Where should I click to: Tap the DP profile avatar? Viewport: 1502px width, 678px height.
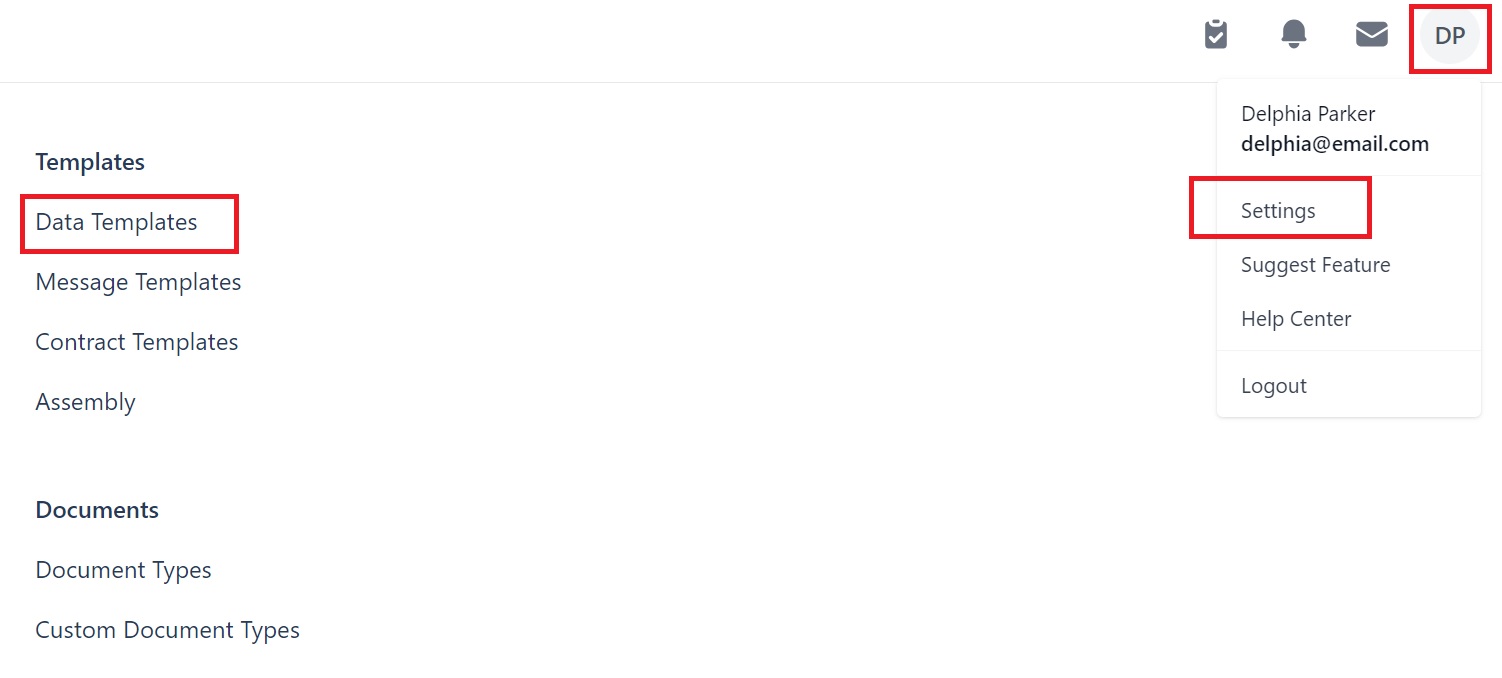[x=1449, y=37]
